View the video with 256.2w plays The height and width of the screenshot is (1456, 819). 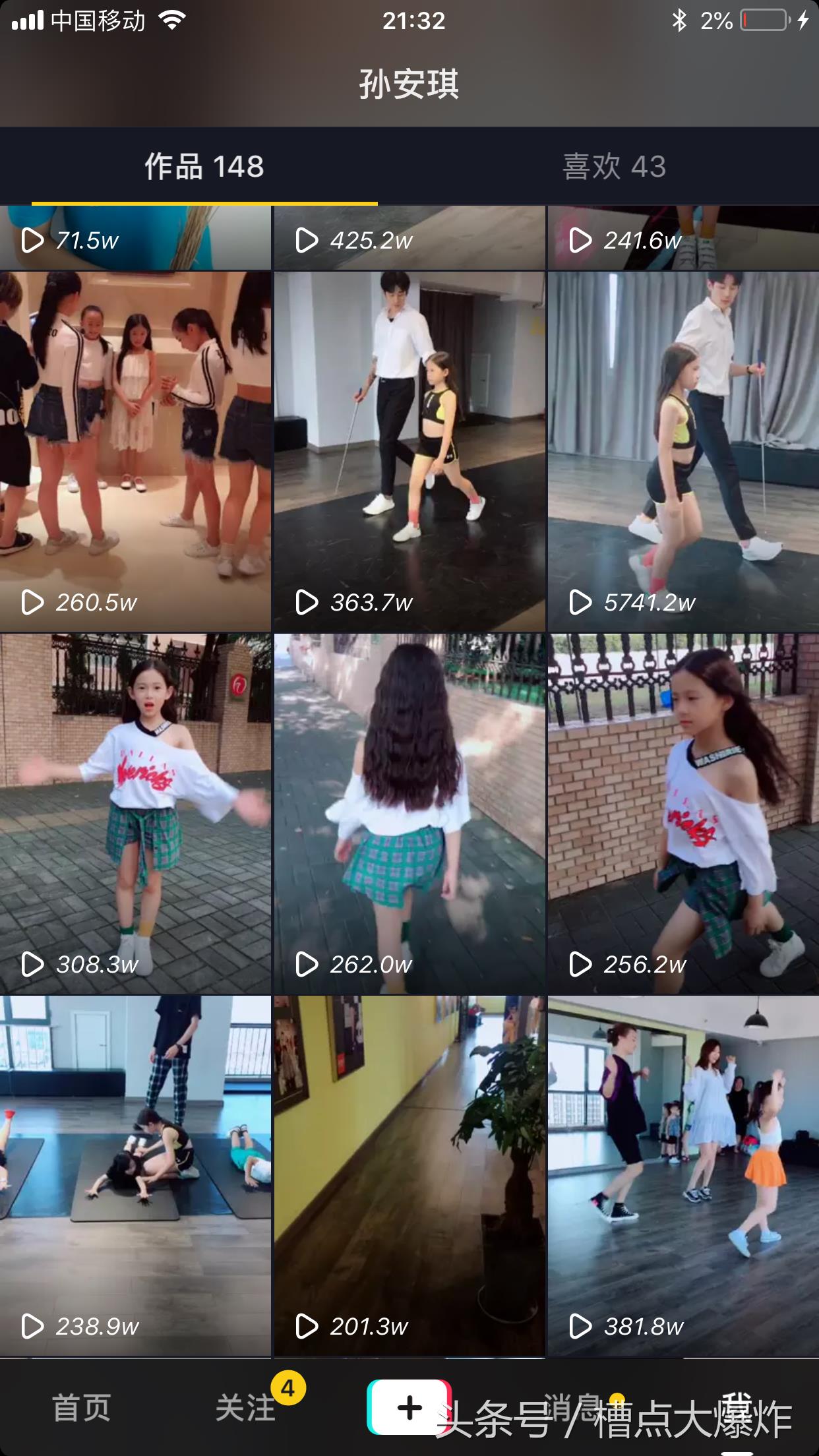pyautogui.click(x=683, y=814)
